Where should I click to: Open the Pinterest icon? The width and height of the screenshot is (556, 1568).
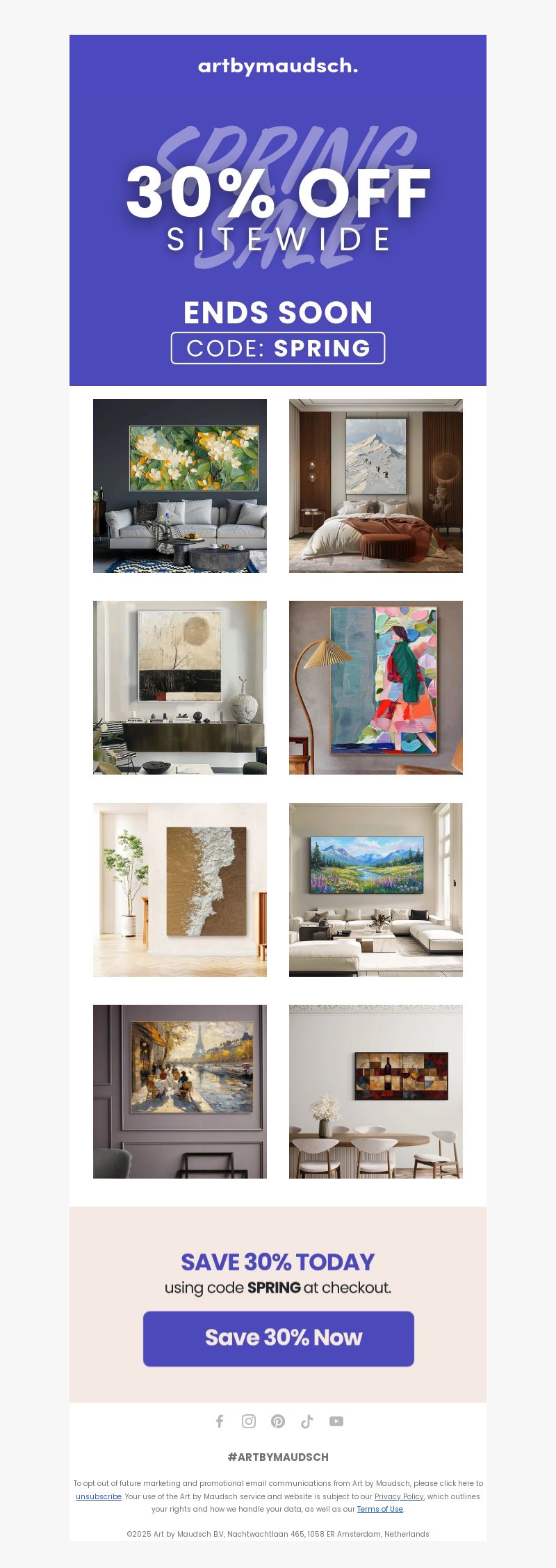pos(278,1421)
